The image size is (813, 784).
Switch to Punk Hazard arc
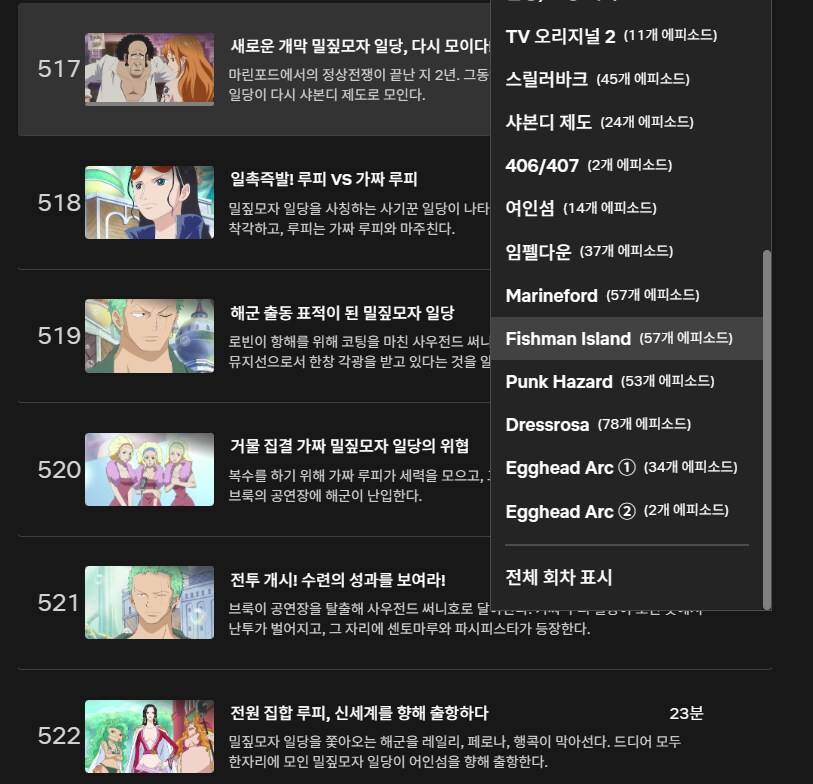[609, 381]
